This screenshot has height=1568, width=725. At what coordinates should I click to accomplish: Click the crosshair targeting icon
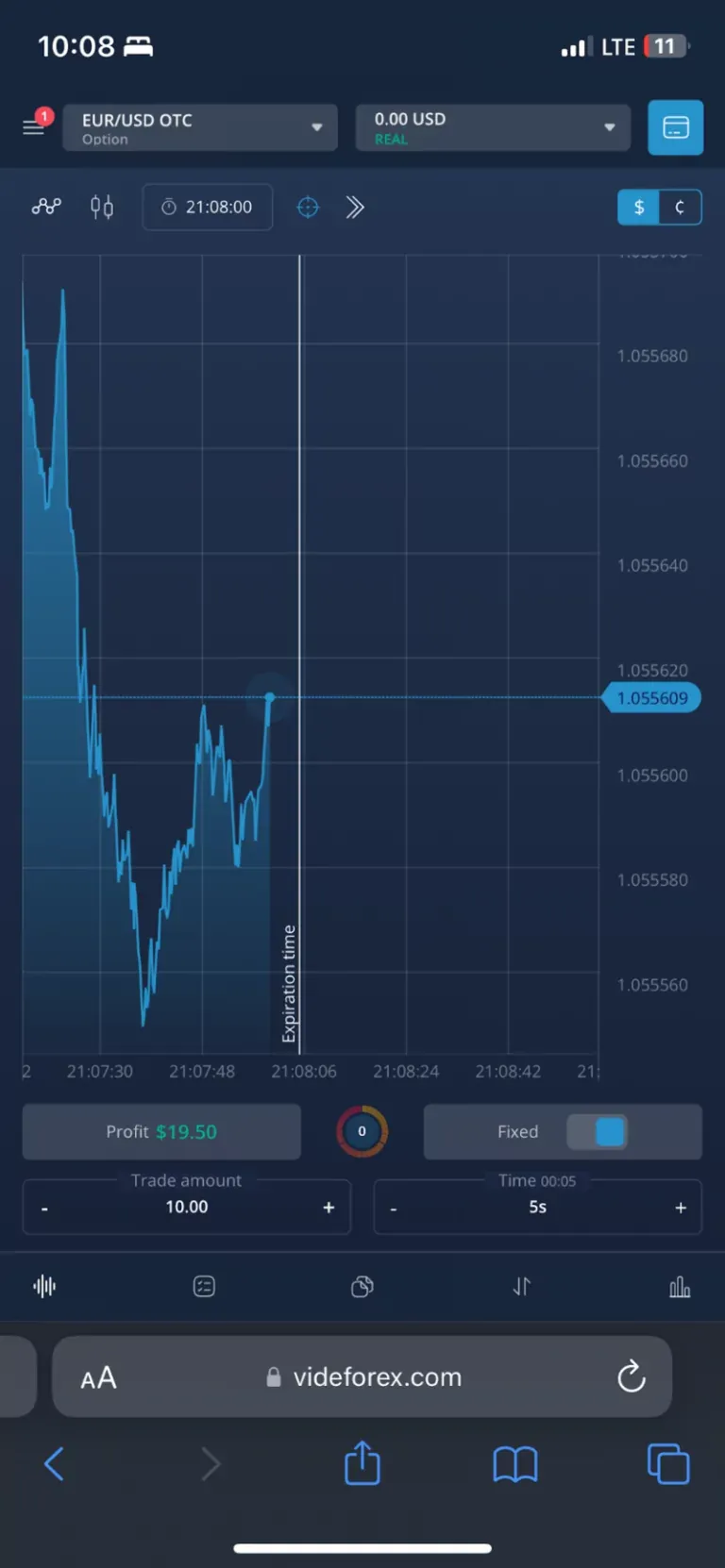308,207
